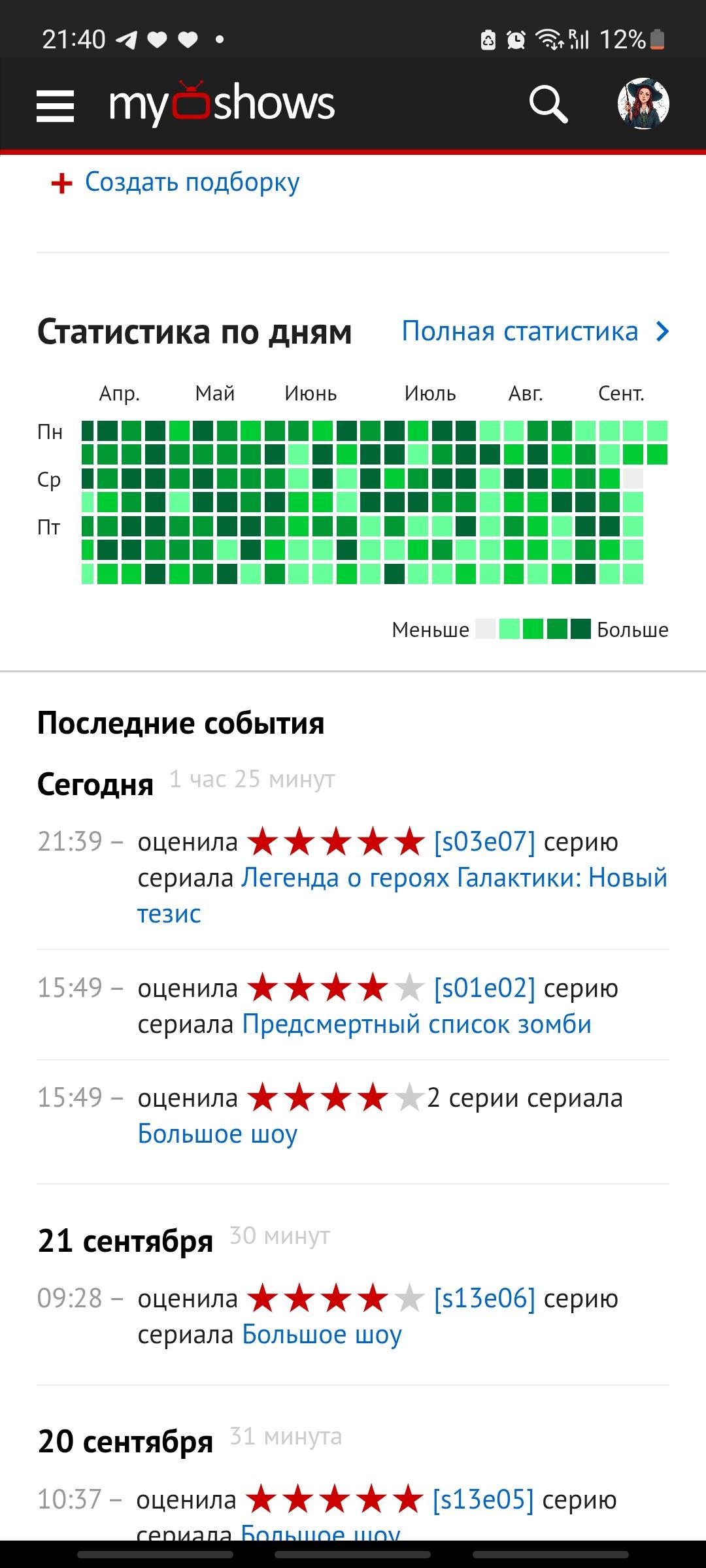
Task: Go to the MyShows home logo
Action: point(222,105)
